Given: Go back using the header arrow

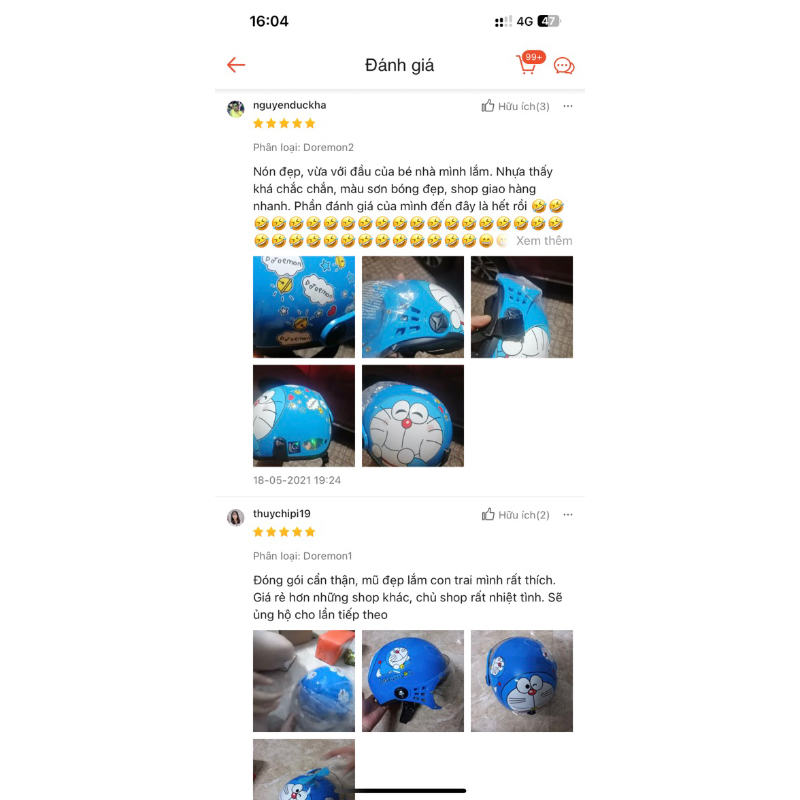Looking at the screenshot, I should pyautogui.click(x=236, y=65).
